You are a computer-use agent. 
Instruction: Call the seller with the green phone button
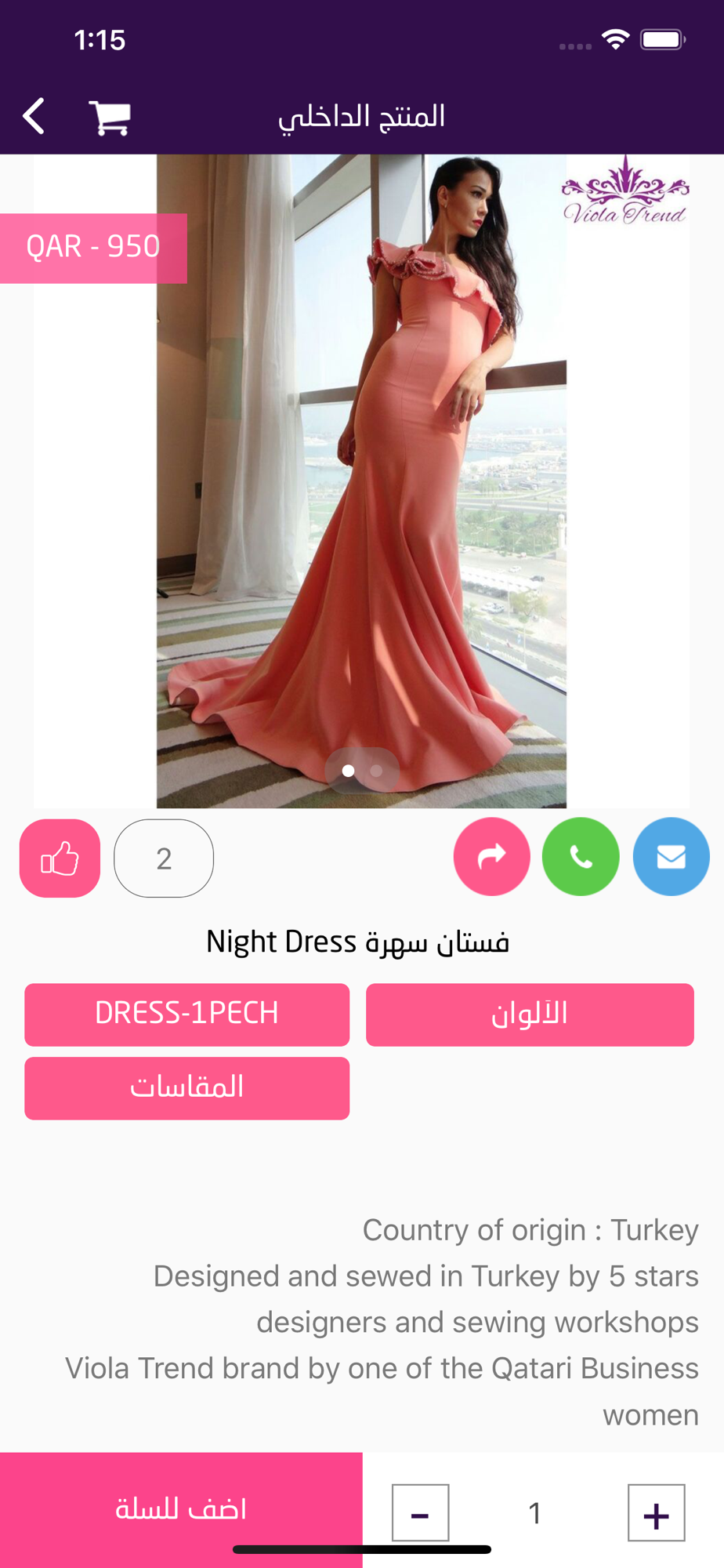[581, 857]
